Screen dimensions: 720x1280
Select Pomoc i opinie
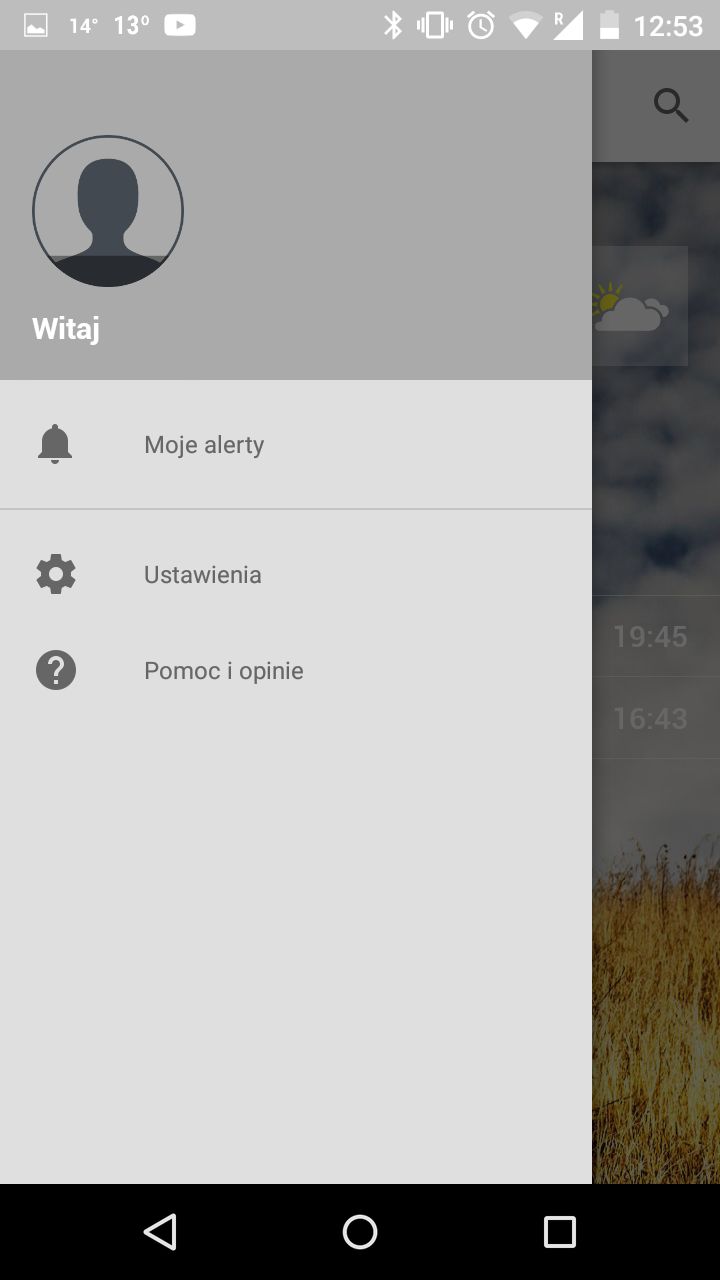296,670
